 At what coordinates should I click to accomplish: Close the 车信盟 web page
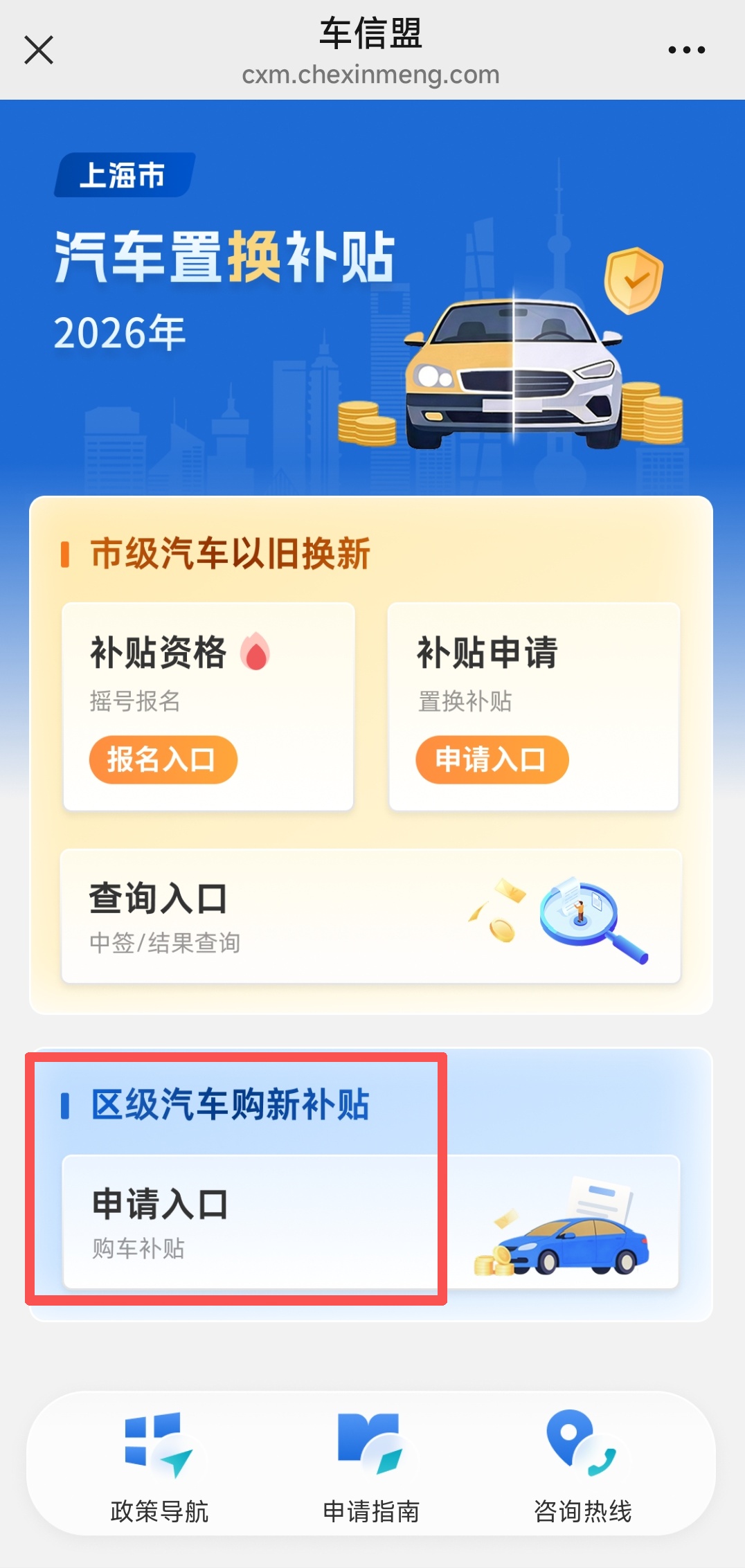(x=39, y=50)
